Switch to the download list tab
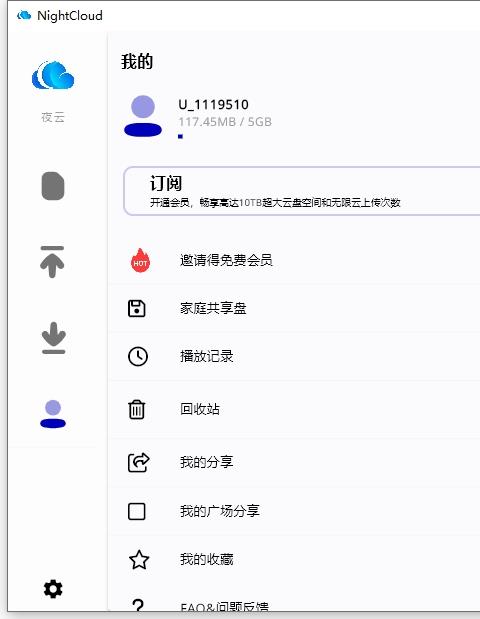480x619 pixels. (x=54, y=338)
